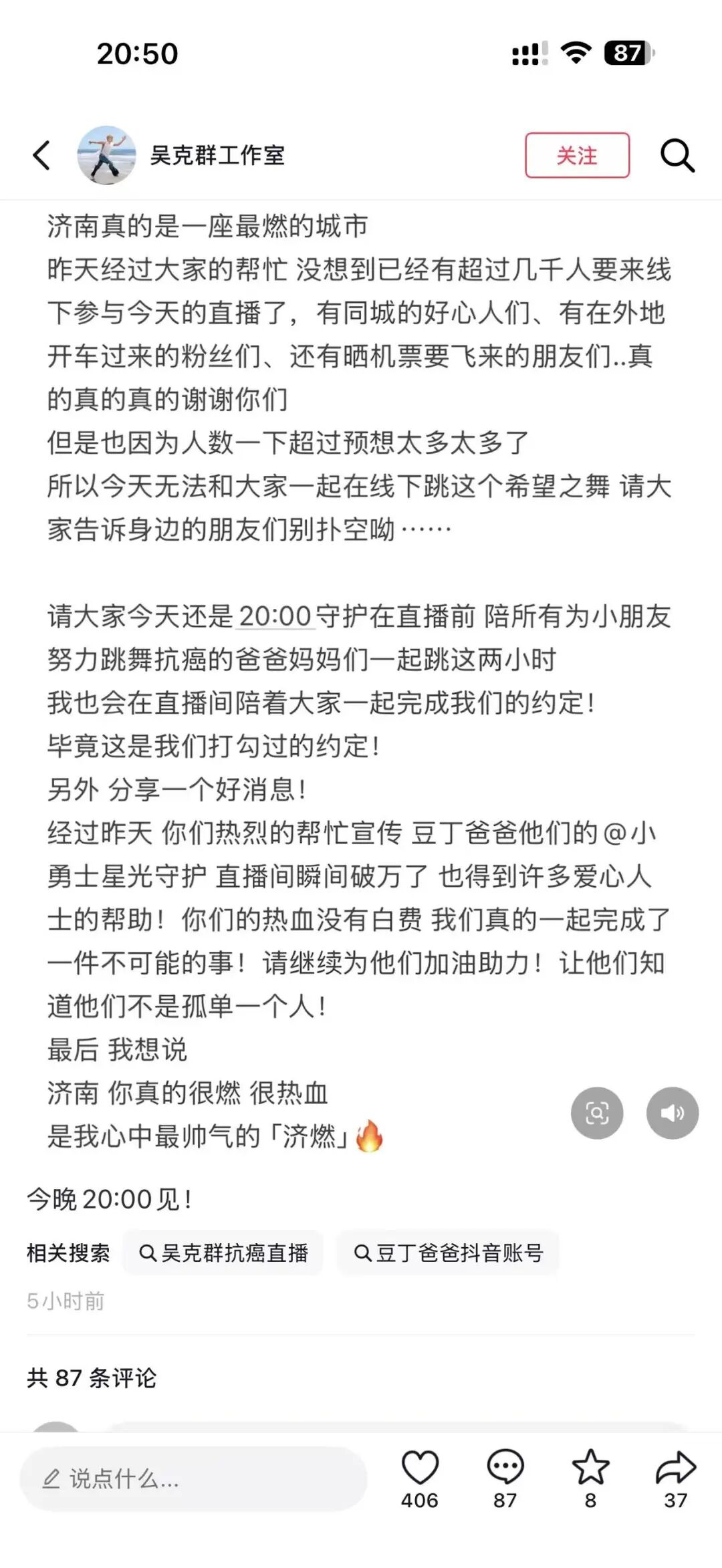This screenshot has width=722, height=1568.
Task: Open 吴克群工作室 profile avatar
Action: click(x=106, y=155)
